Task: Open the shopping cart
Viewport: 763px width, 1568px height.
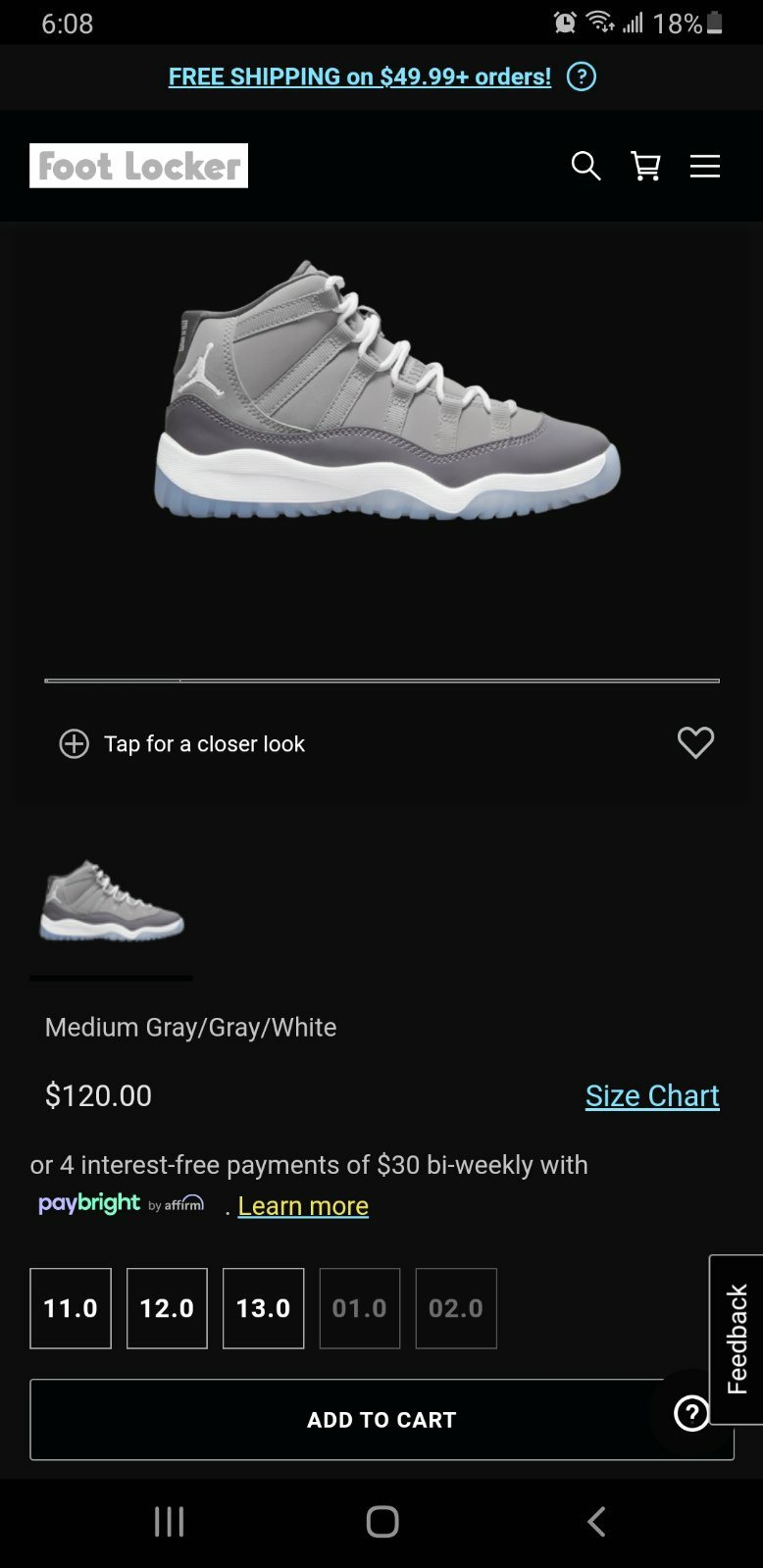Action: (645, 166)
